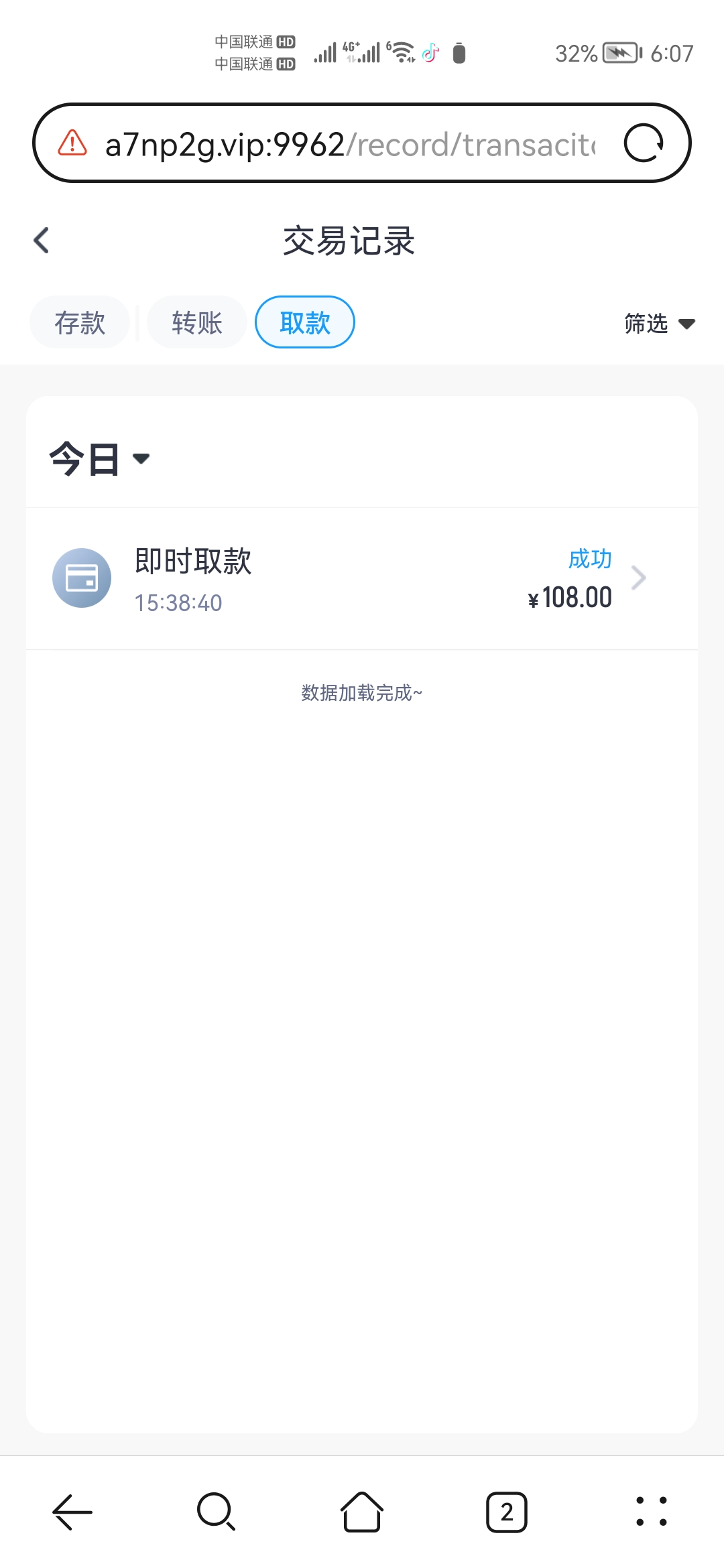View the site security warning icon

(72, 143)
